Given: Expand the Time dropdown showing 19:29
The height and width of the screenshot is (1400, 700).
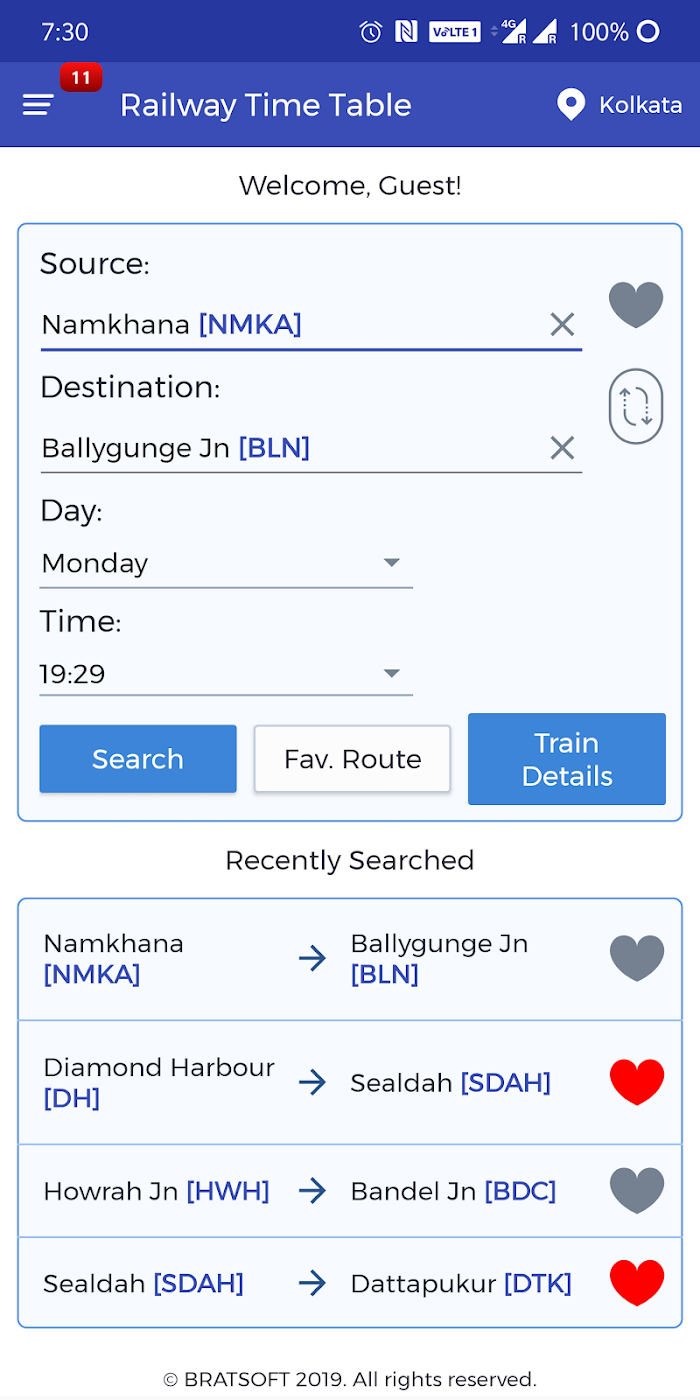Looking at the screenshot, I should coord(226,674).
